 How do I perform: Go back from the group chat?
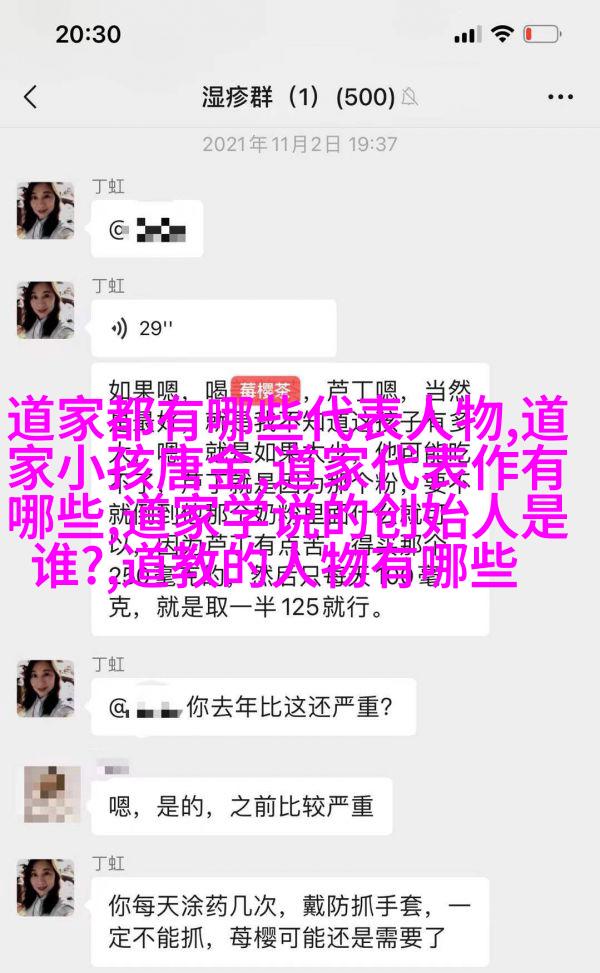point(30,97)
